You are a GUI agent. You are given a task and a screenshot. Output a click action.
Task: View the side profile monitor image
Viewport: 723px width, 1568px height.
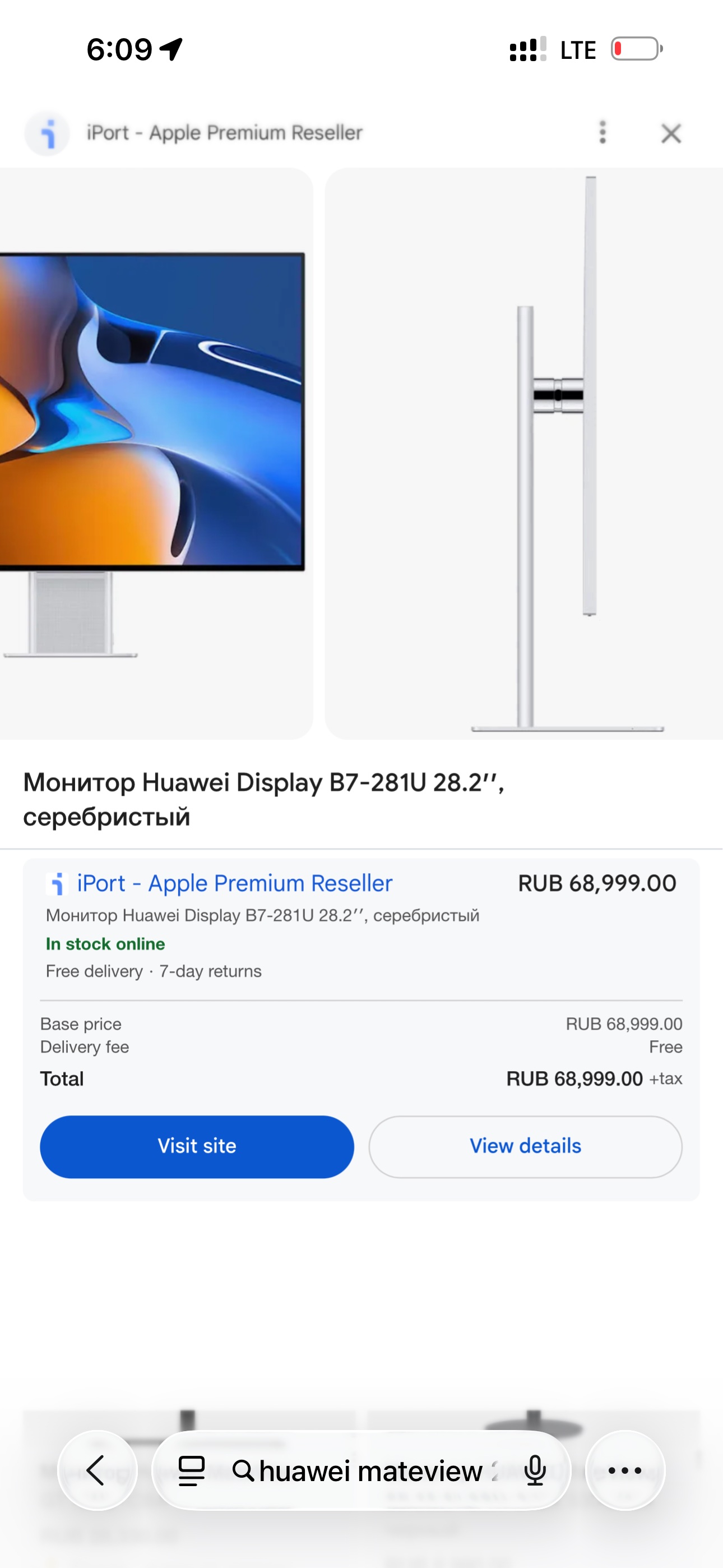click(524, 454)
